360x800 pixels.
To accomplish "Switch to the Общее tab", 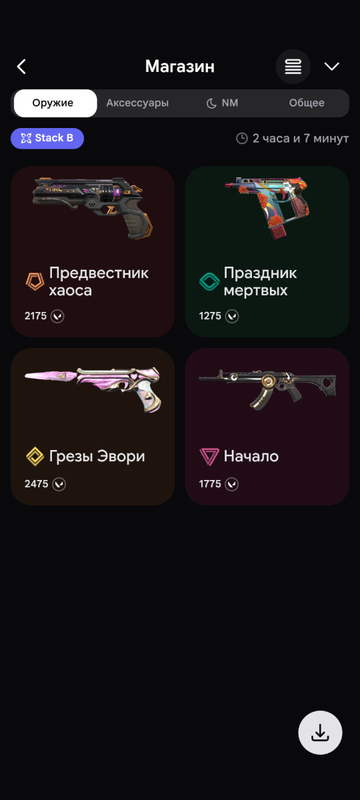I will click(x=306, y=103).
